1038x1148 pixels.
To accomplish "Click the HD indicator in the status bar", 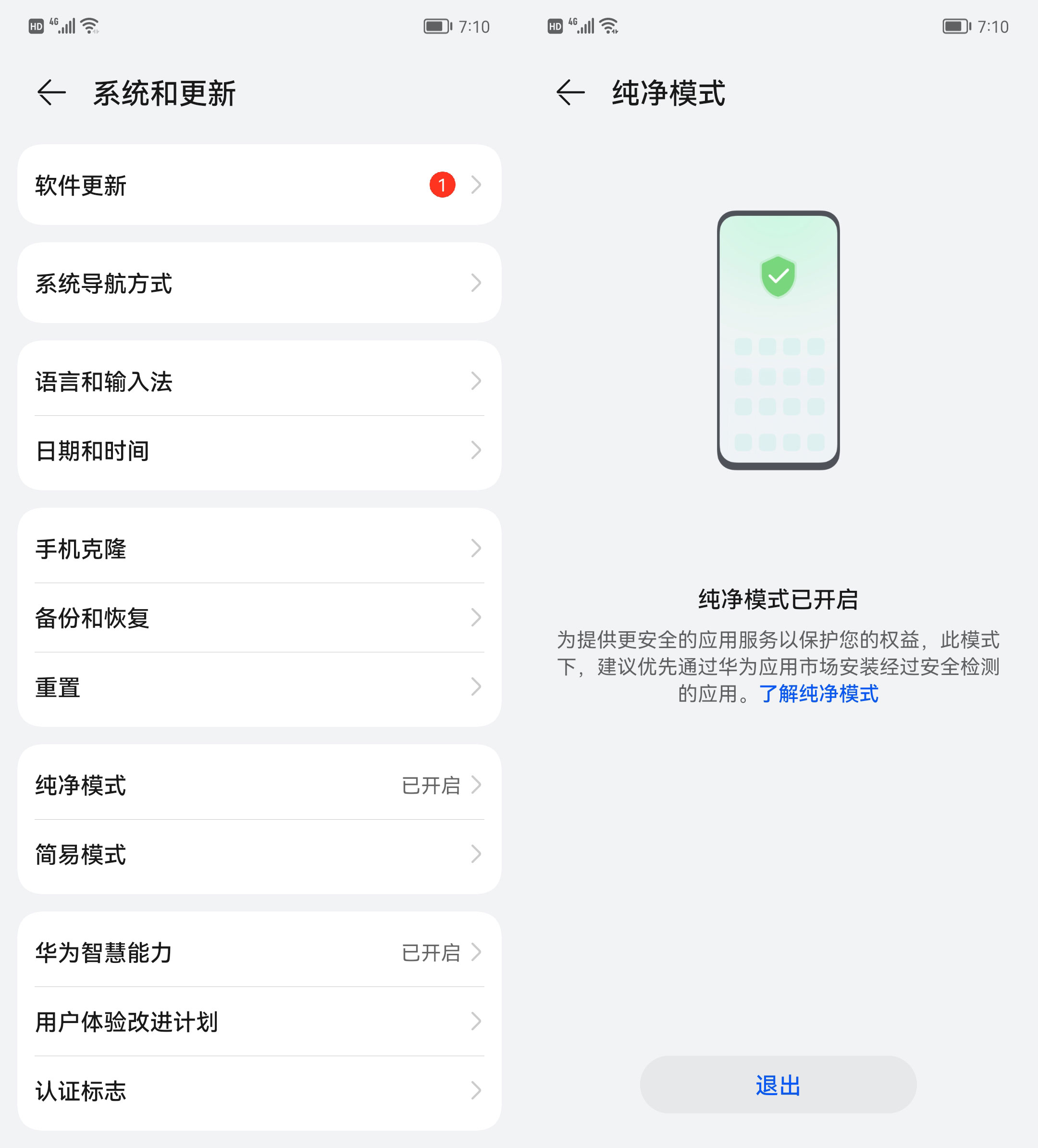I will pyautogui.click(x=36, y=25).
